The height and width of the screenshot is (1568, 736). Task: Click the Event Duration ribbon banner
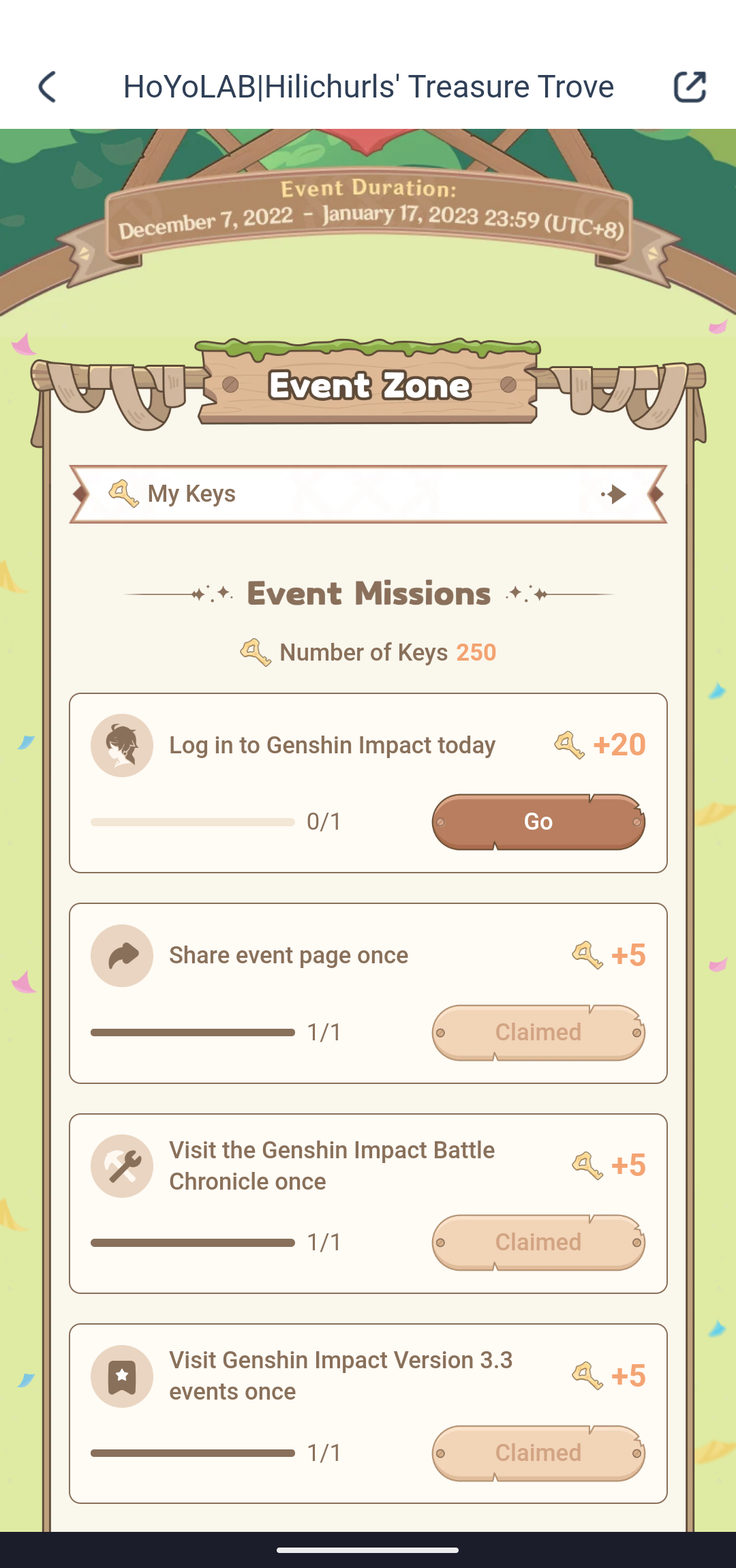coord(368,211)
